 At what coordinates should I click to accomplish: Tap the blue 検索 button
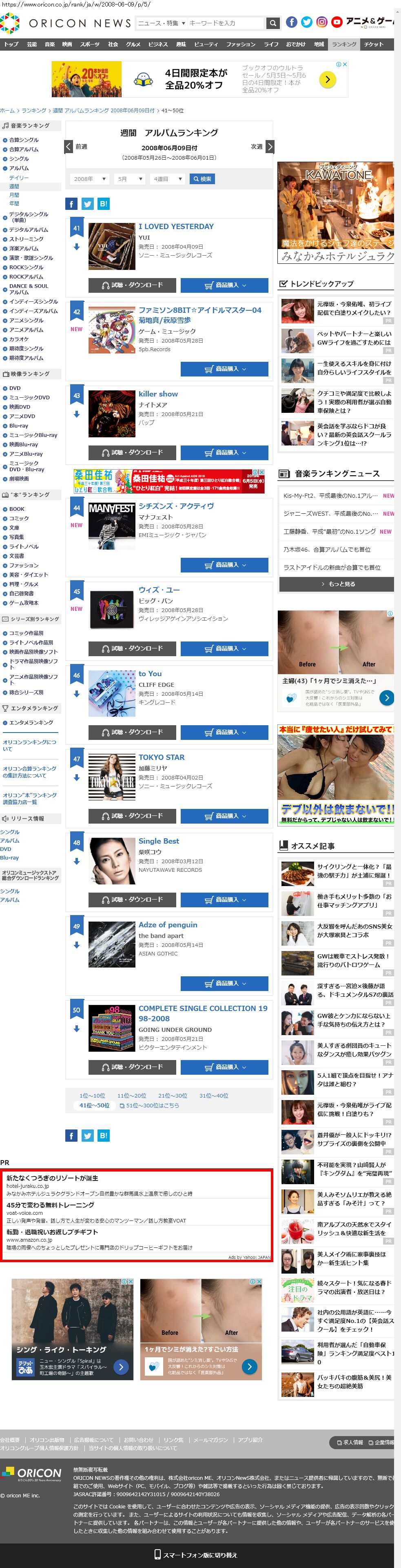click(202, 179)
